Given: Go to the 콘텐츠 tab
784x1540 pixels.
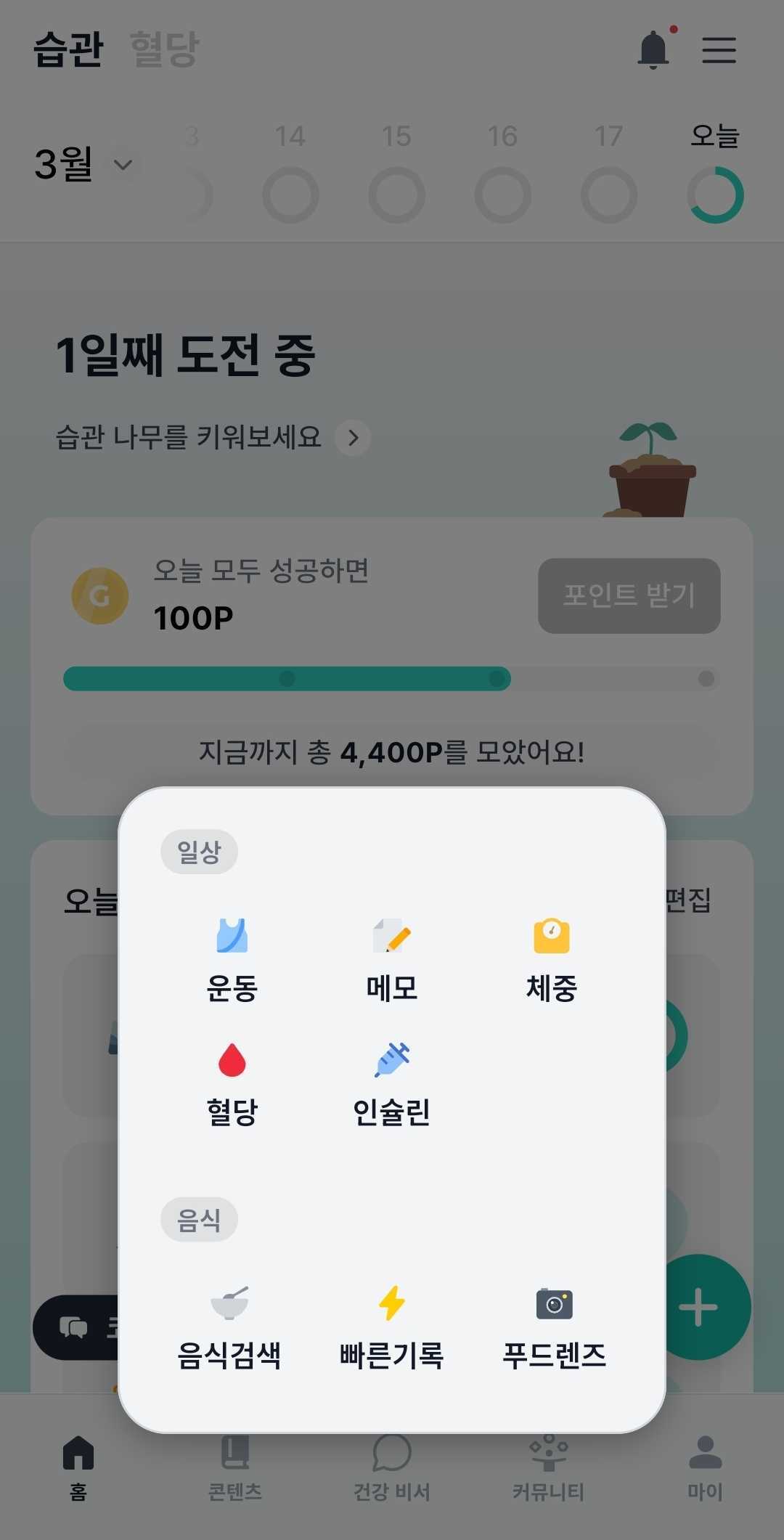Looking at the screenshot, I should click(x=234, y=1467).
